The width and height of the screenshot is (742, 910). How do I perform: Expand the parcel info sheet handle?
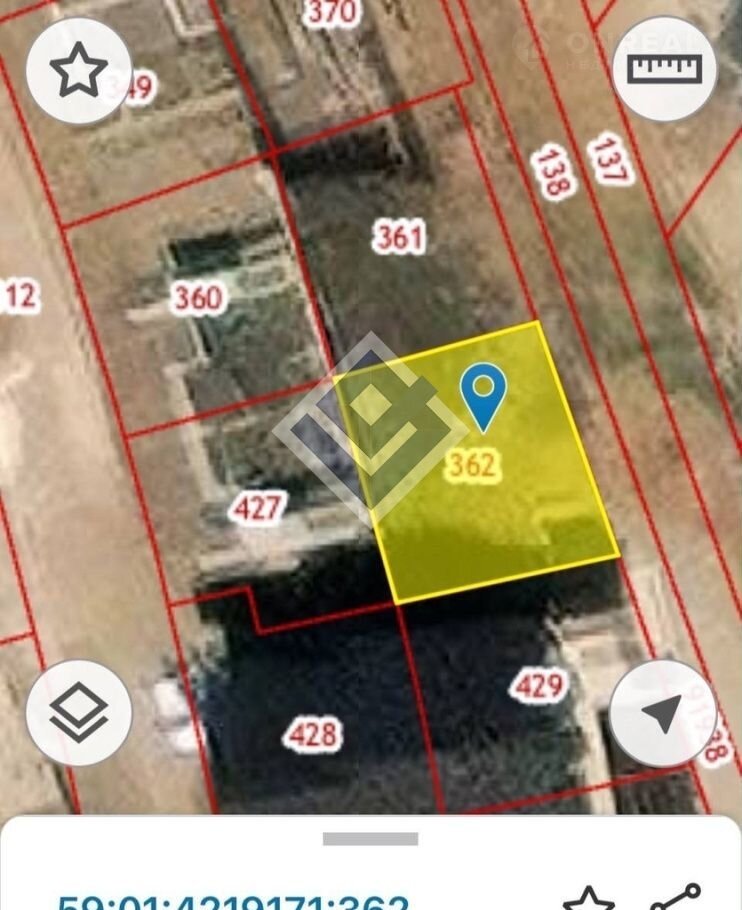(x=370, y=838)
